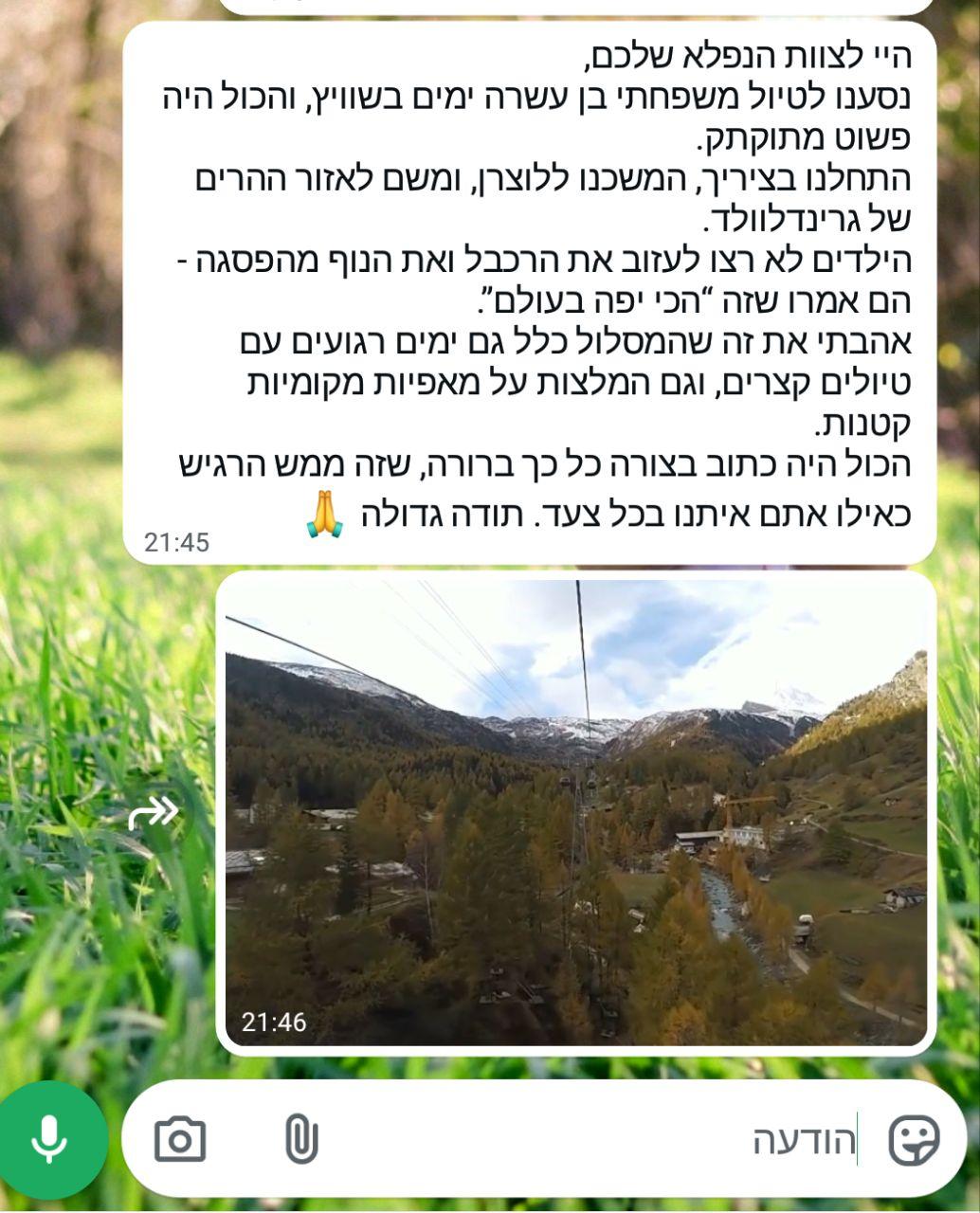The image size is (980, 1213).
Task: Open the cable car photo sent at 21:46
Action: (x=575, y=812)
